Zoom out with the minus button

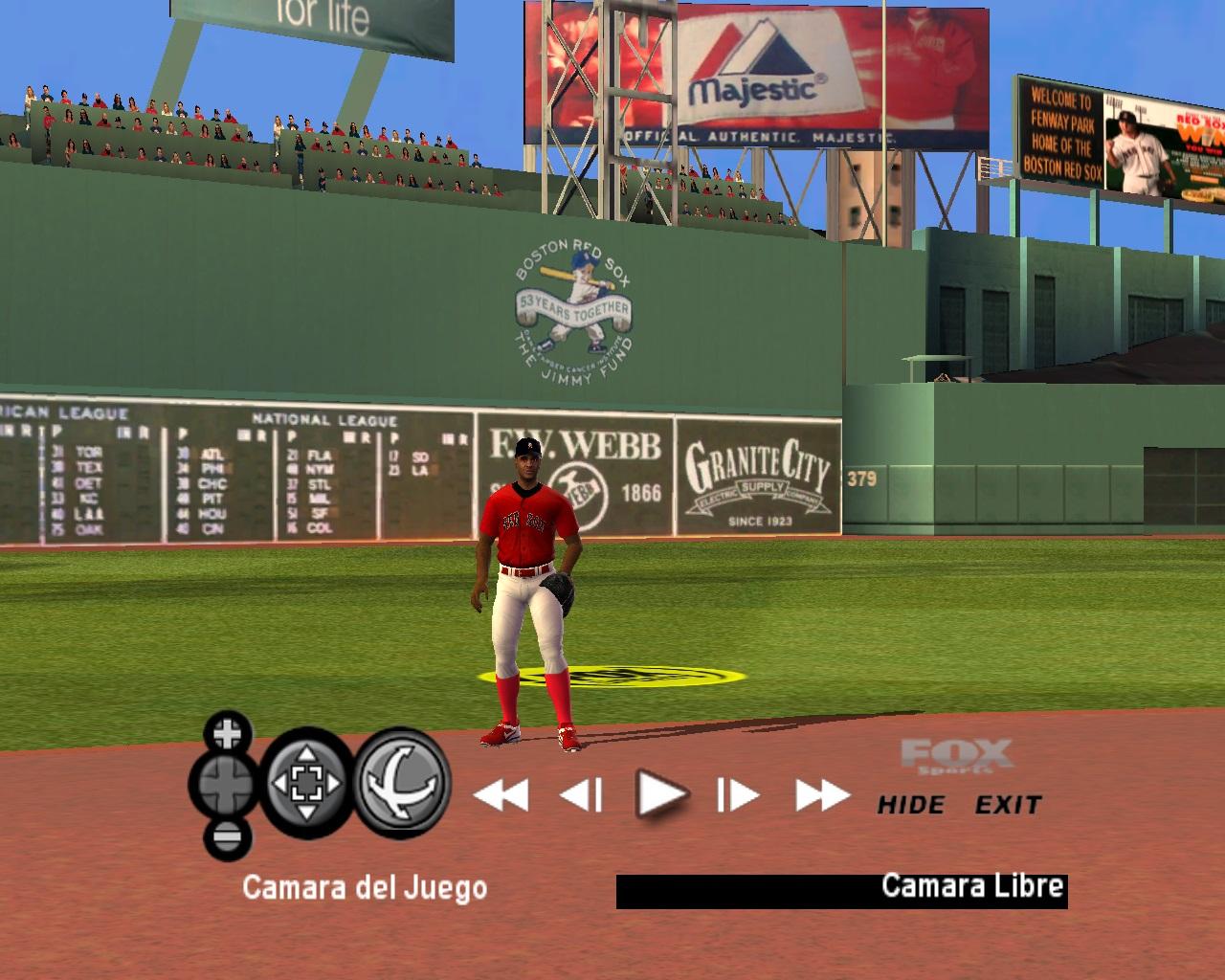[x=227, y=838]
